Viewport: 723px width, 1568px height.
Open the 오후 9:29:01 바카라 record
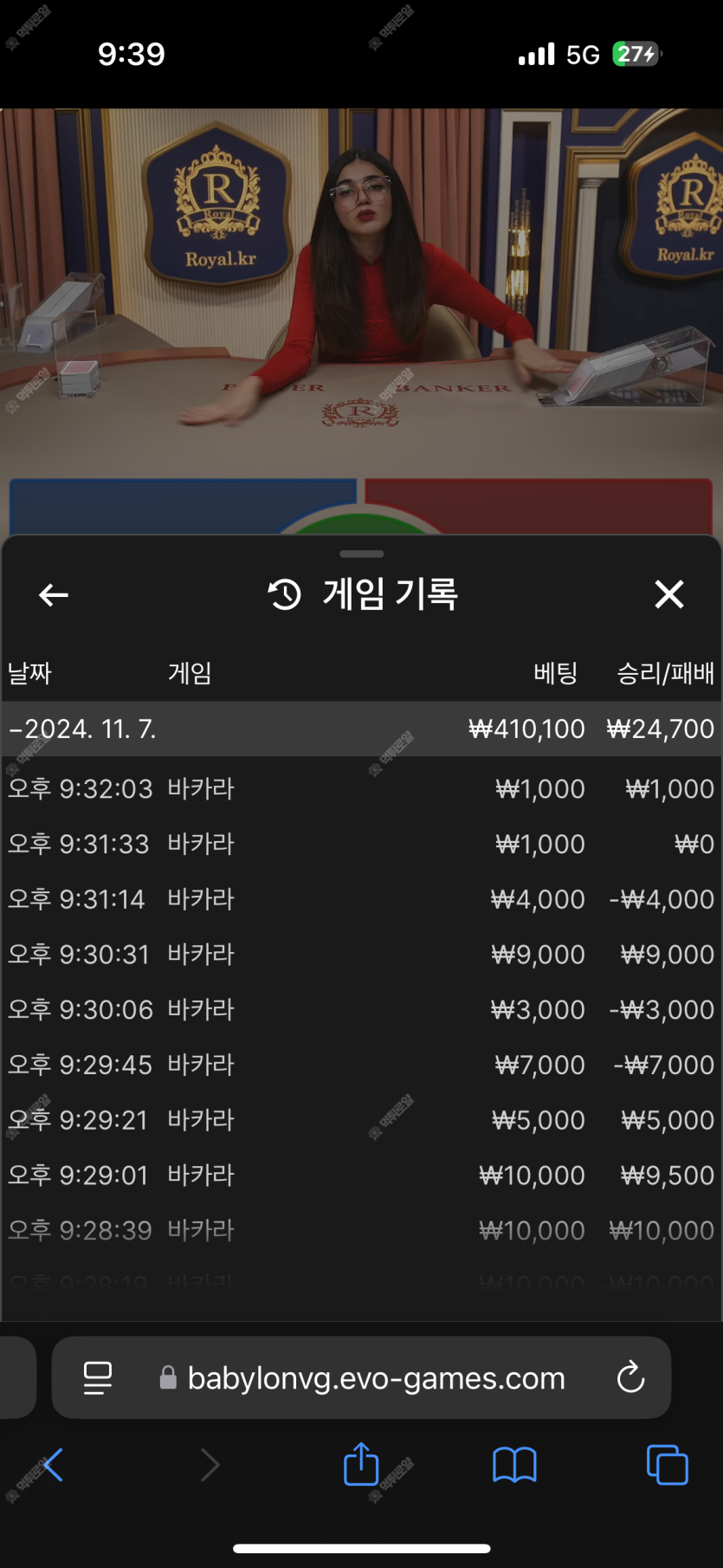(x=360, y=1176)
